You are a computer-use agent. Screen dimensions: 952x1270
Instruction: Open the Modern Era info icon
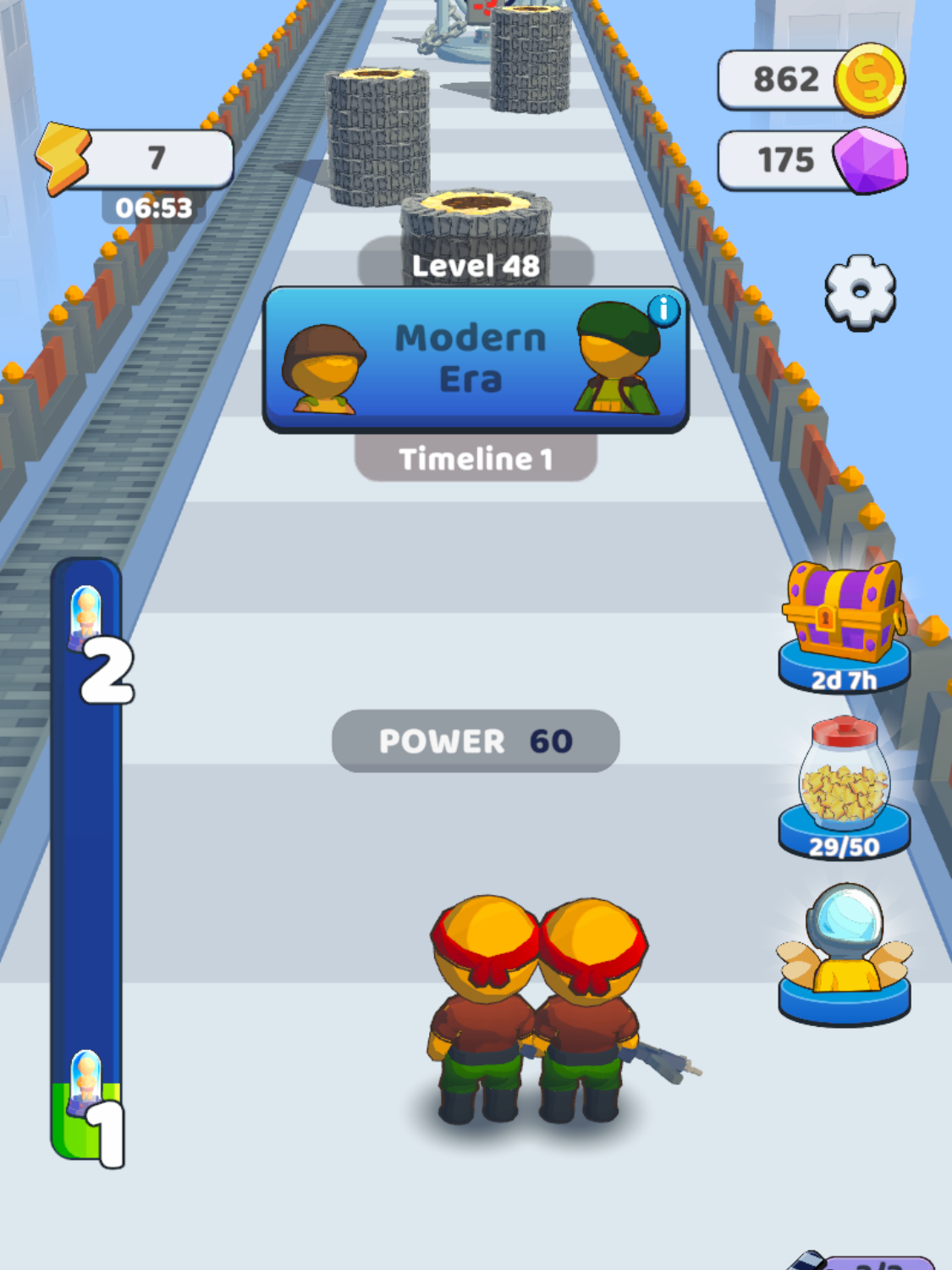coord(663,310)
